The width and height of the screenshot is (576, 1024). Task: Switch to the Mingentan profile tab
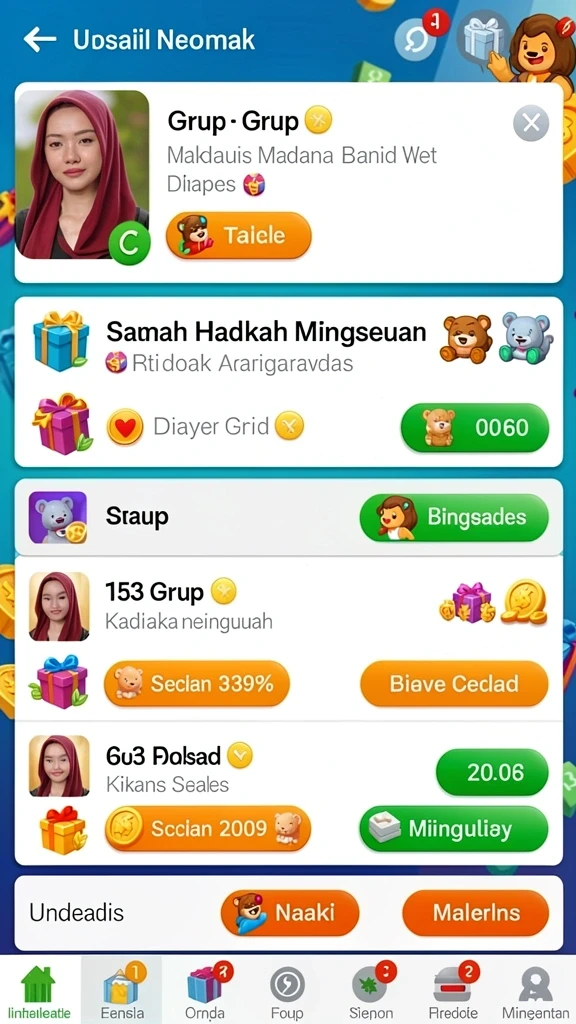click(x=536, y=989)
